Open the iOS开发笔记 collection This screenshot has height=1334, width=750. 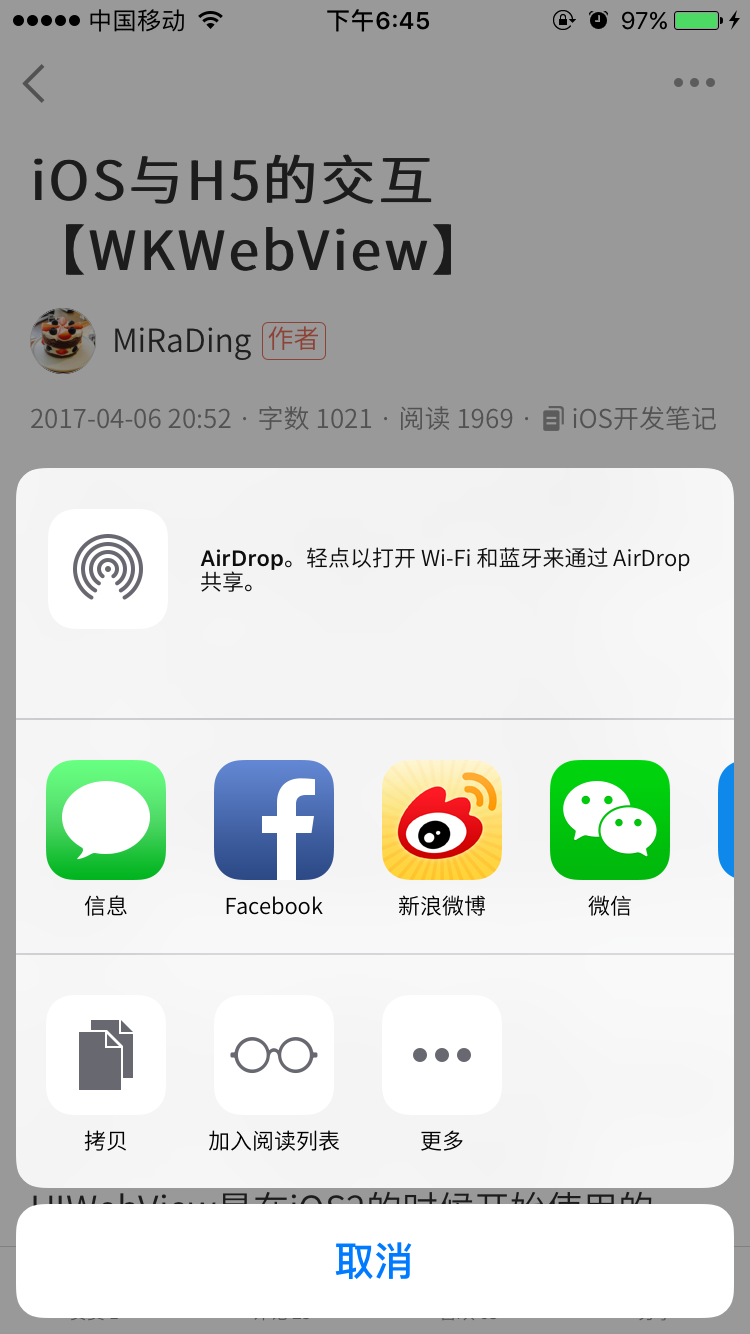point(645,418)
